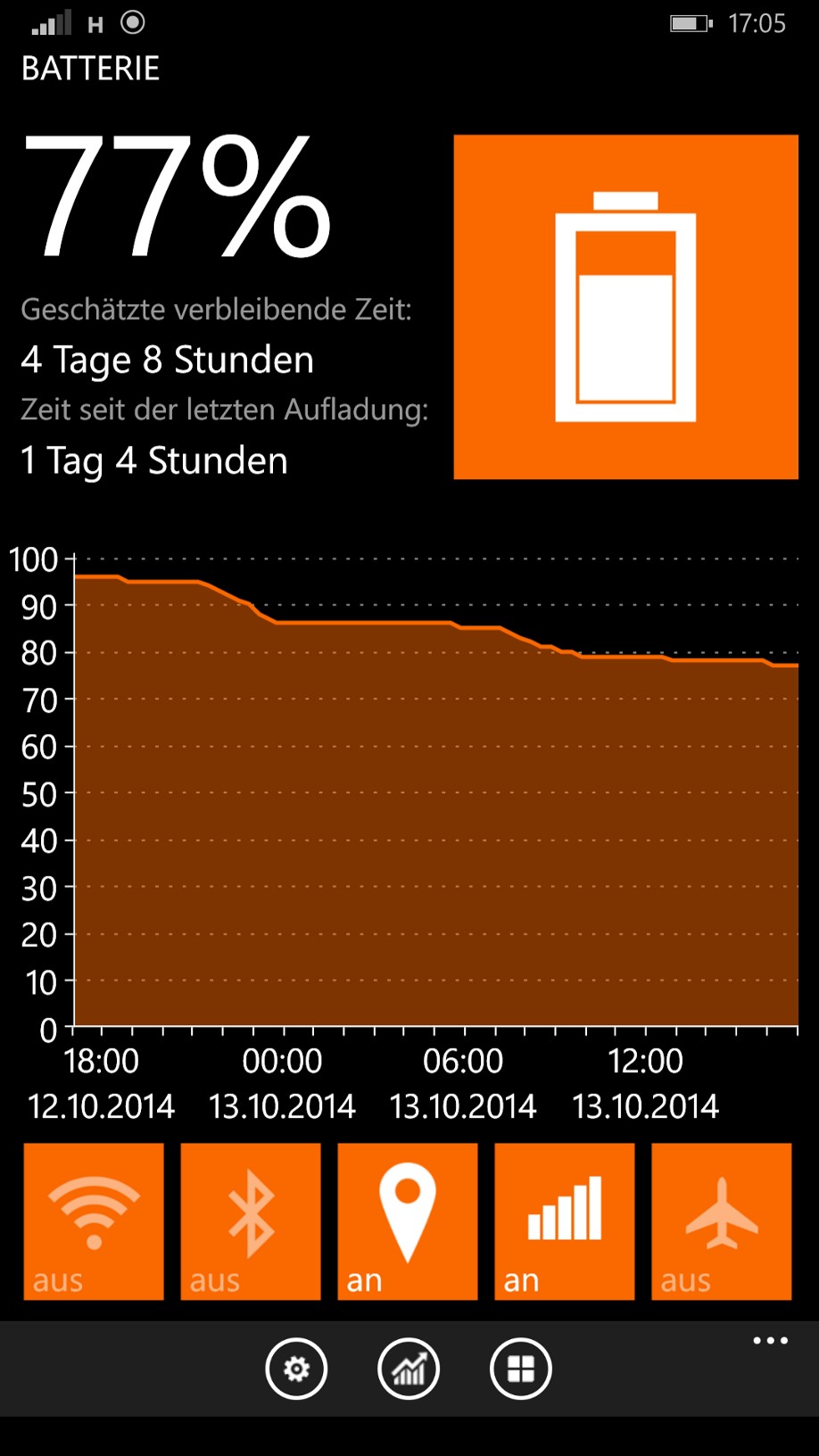Toggle the Wi-Fi tile marked aus
The image size is (819, 1456).
pos(94,1221)
